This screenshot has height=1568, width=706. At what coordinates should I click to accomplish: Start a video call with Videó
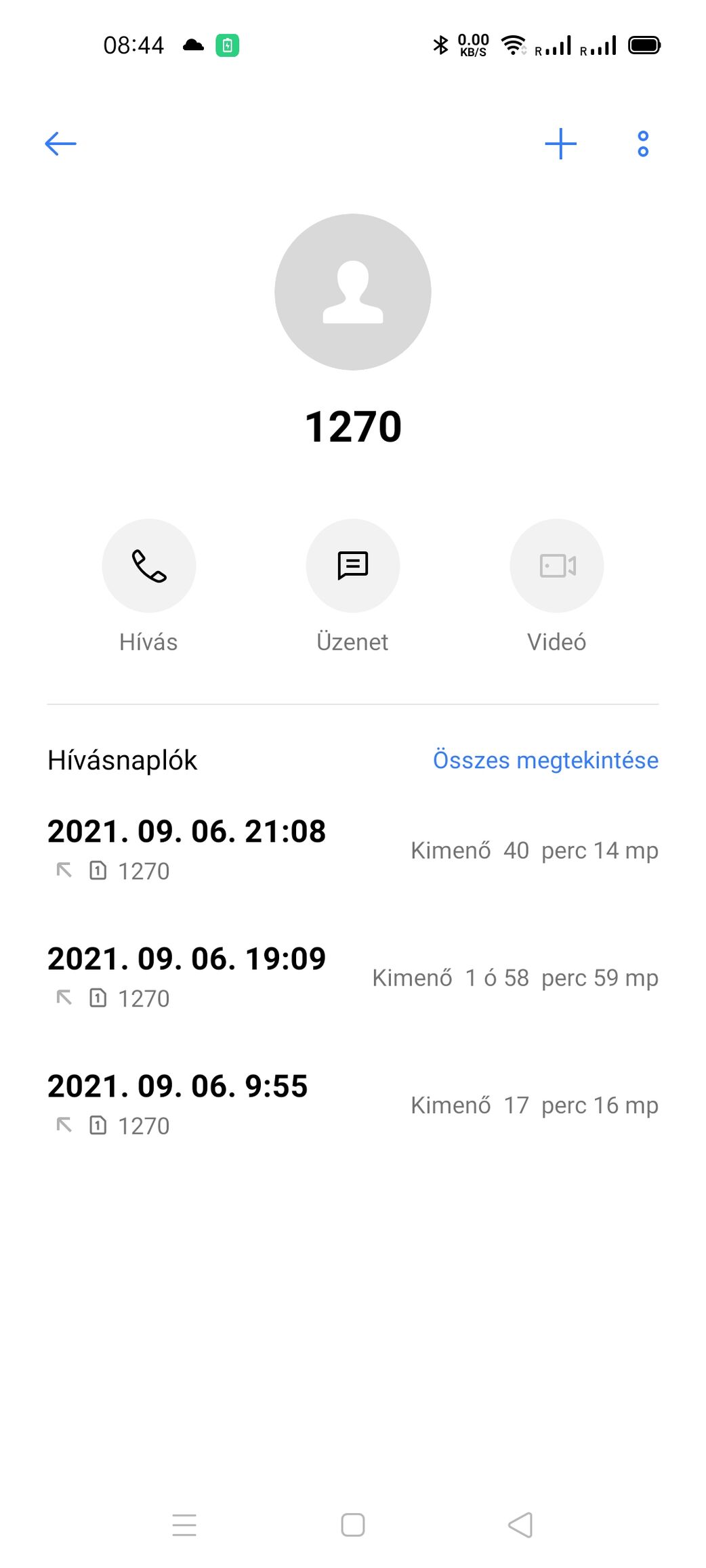click(556, 566)
